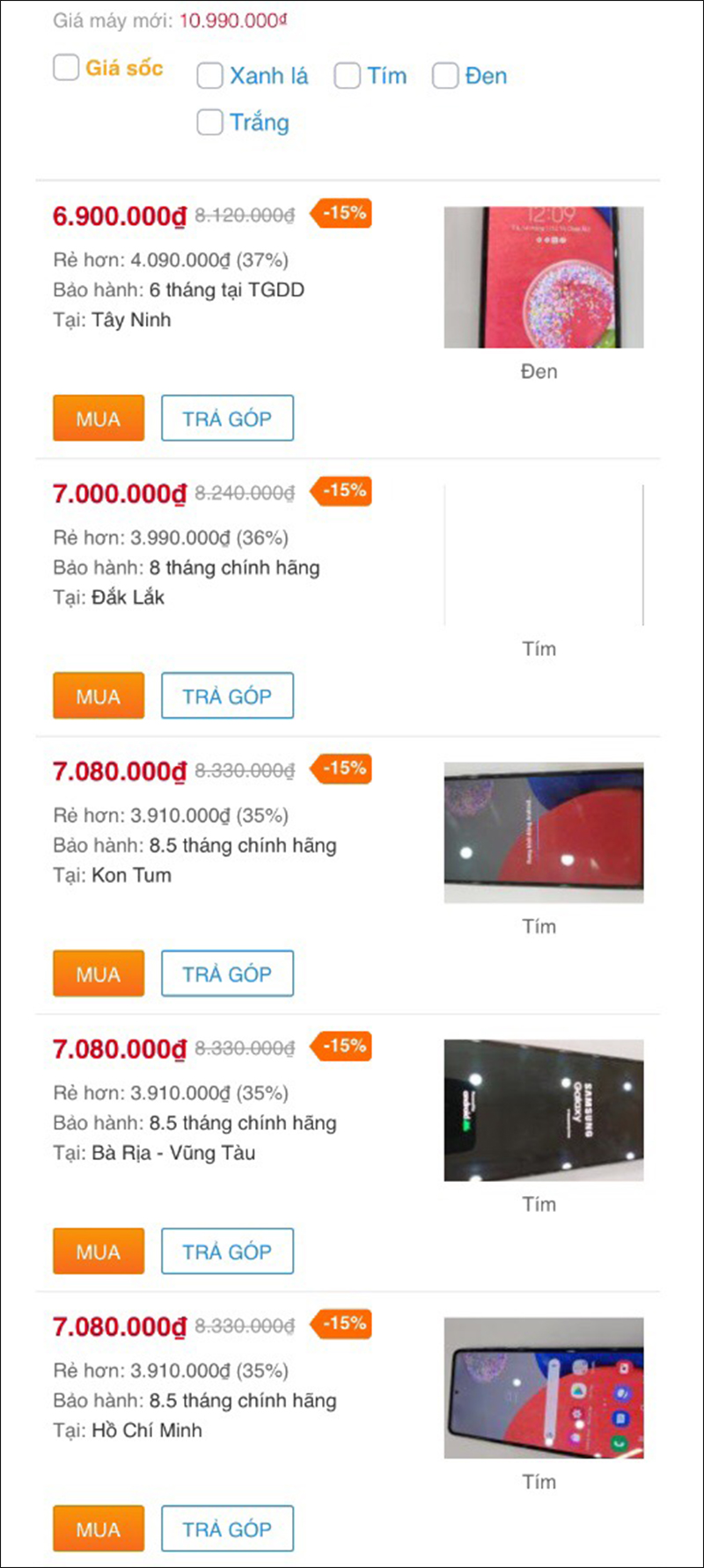Viewport: 704px width, 1568px height.
Task: Select TRẢ GÓP on the Hồ Chí Minh listing
Action: (x=227, y=1529)
